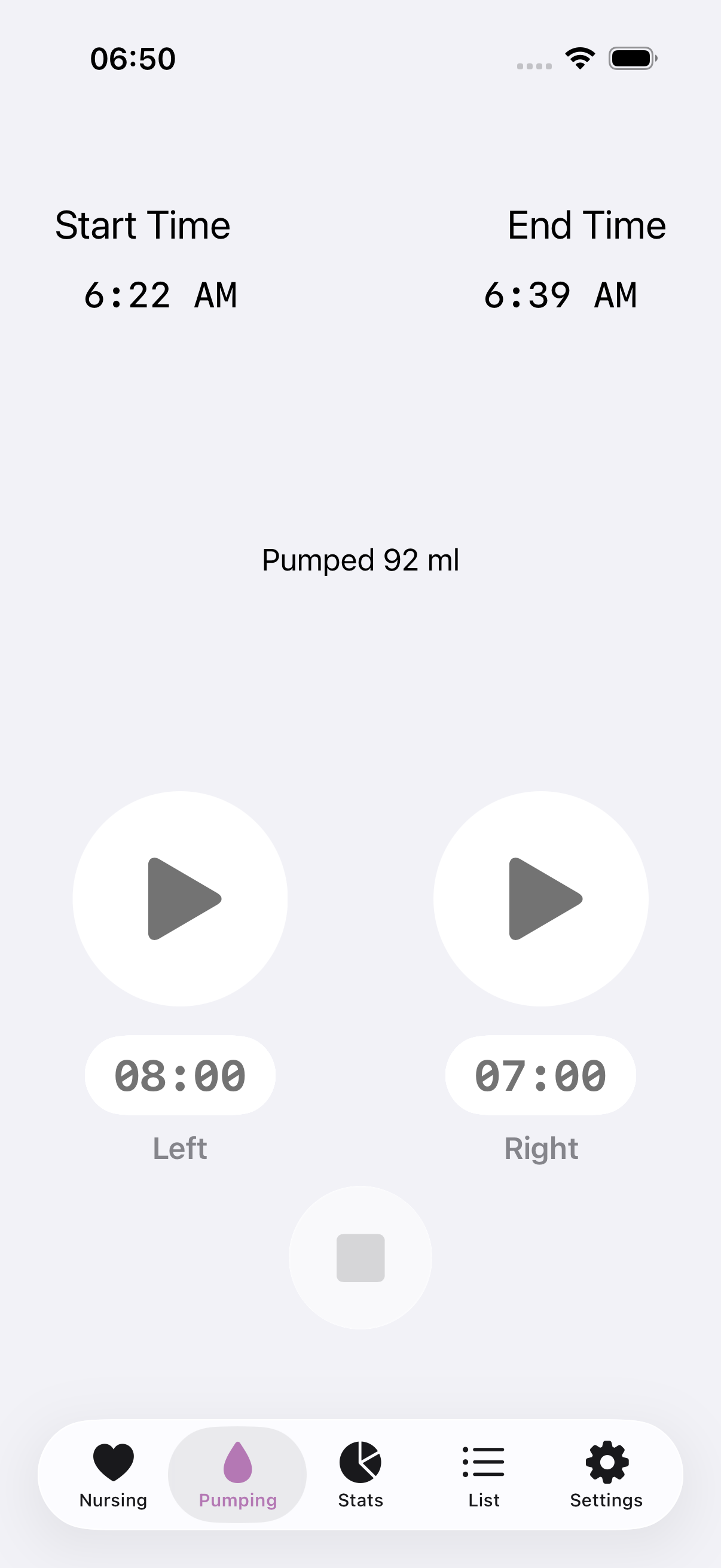Viewport: 721px width, 1568px height.
Task: Tap the 07:00 Right timer display
Action: [x=541, y=1075]
